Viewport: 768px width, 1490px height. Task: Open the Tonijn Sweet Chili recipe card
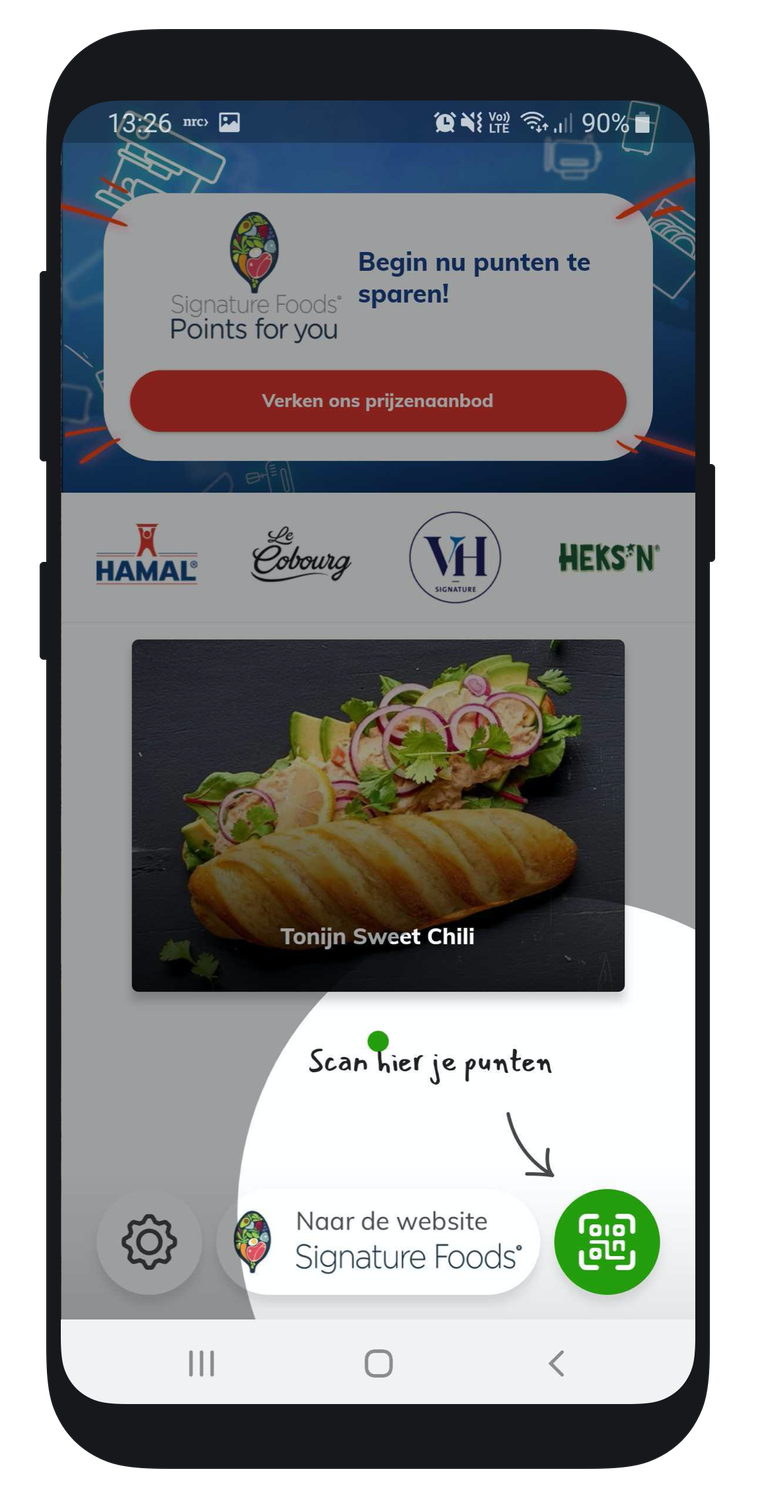click(378, 815)
